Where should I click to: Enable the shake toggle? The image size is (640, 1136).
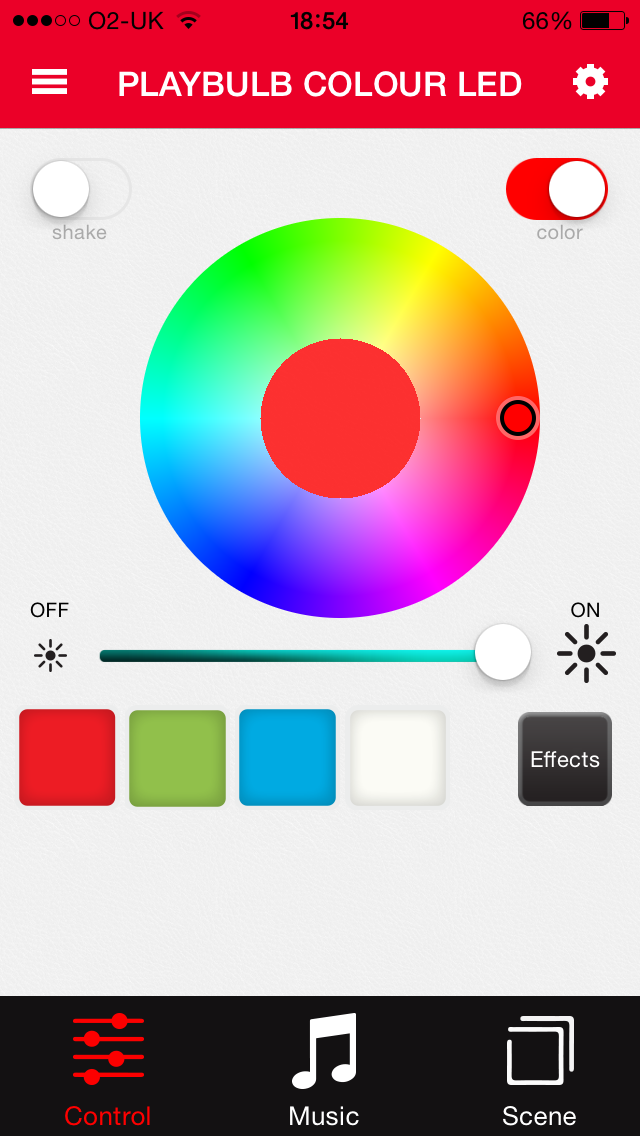click(x=80, y=189)
